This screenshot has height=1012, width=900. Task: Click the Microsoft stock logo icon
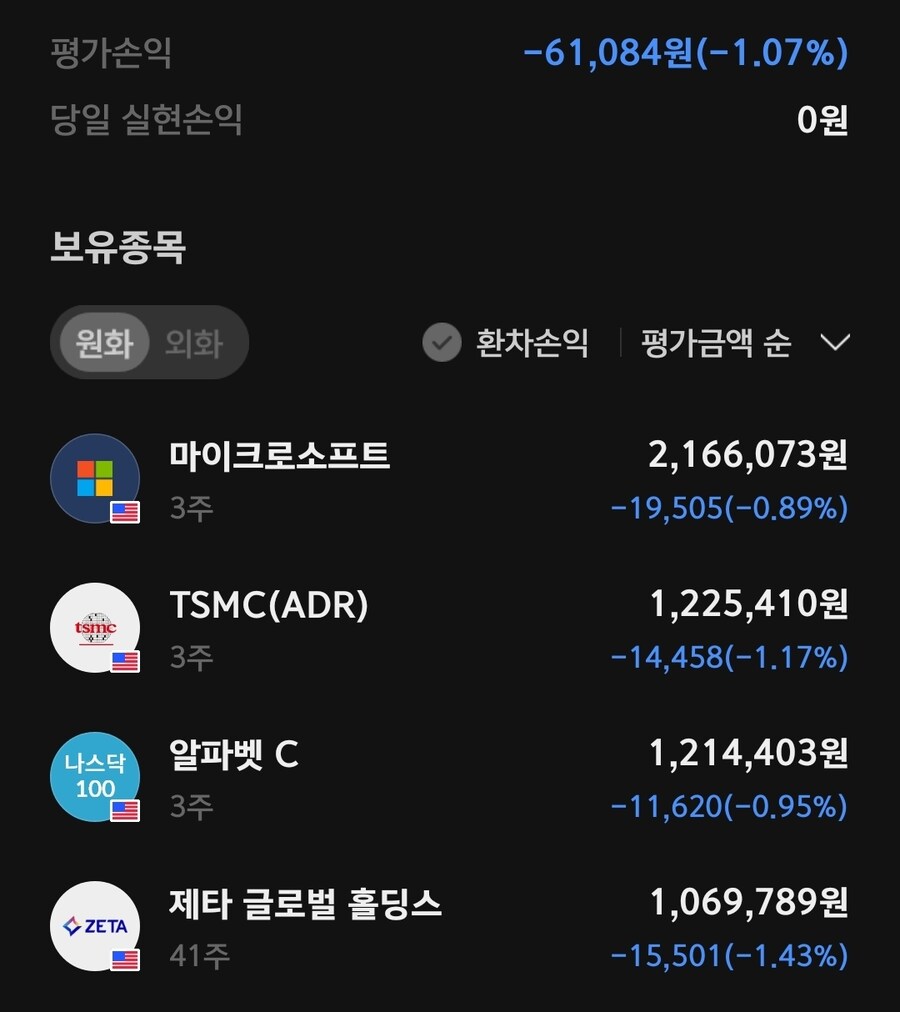point(95,478)
